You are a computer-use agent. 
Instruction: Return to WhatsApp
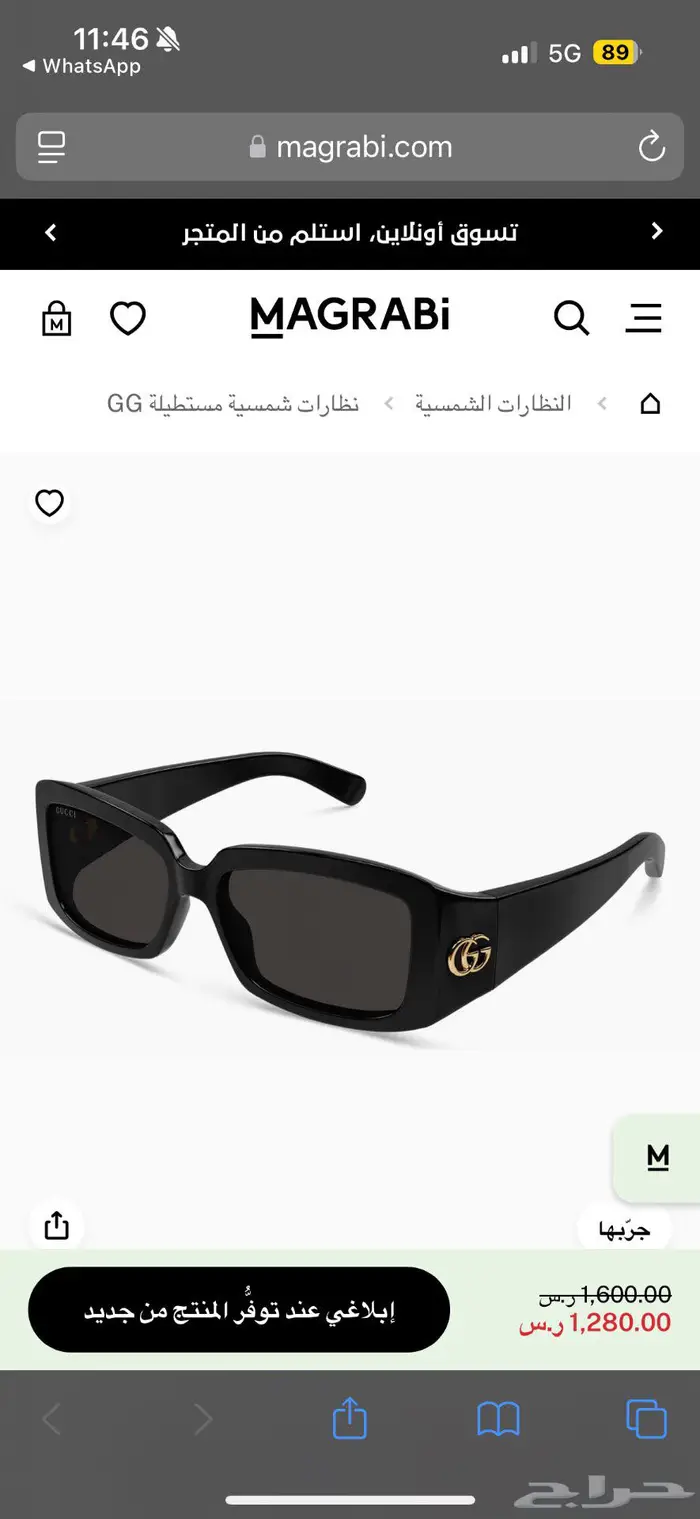(x=82, y=66)
